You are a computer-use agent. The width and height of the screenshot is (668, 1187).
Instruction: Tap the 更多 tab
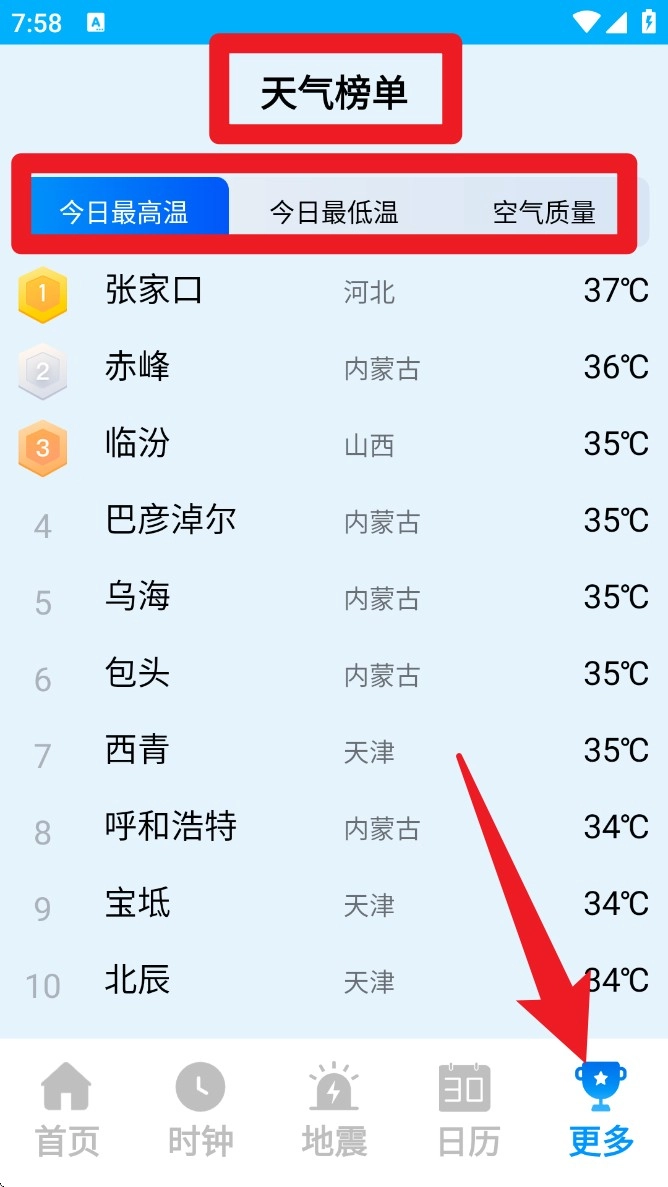601,1110
